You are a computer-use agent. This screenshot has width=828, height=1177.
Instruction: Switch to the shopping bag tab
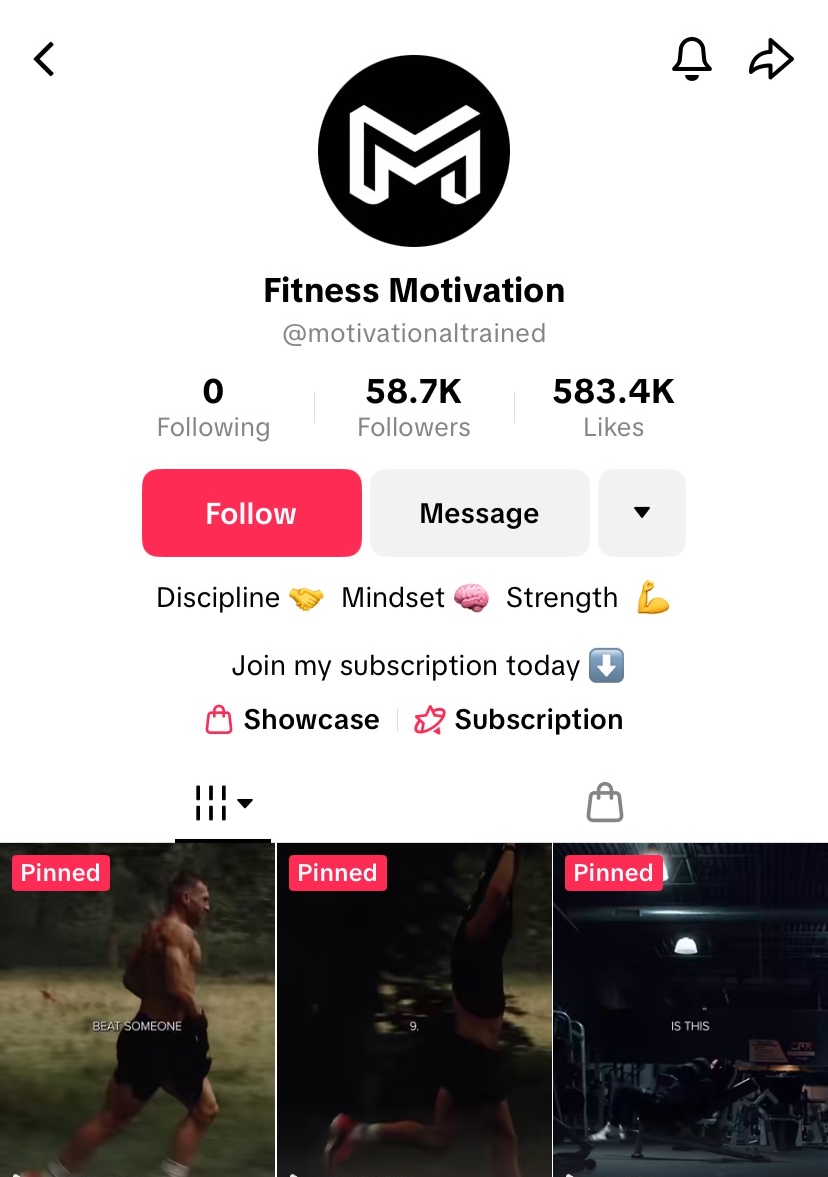(x=605, y=802)
